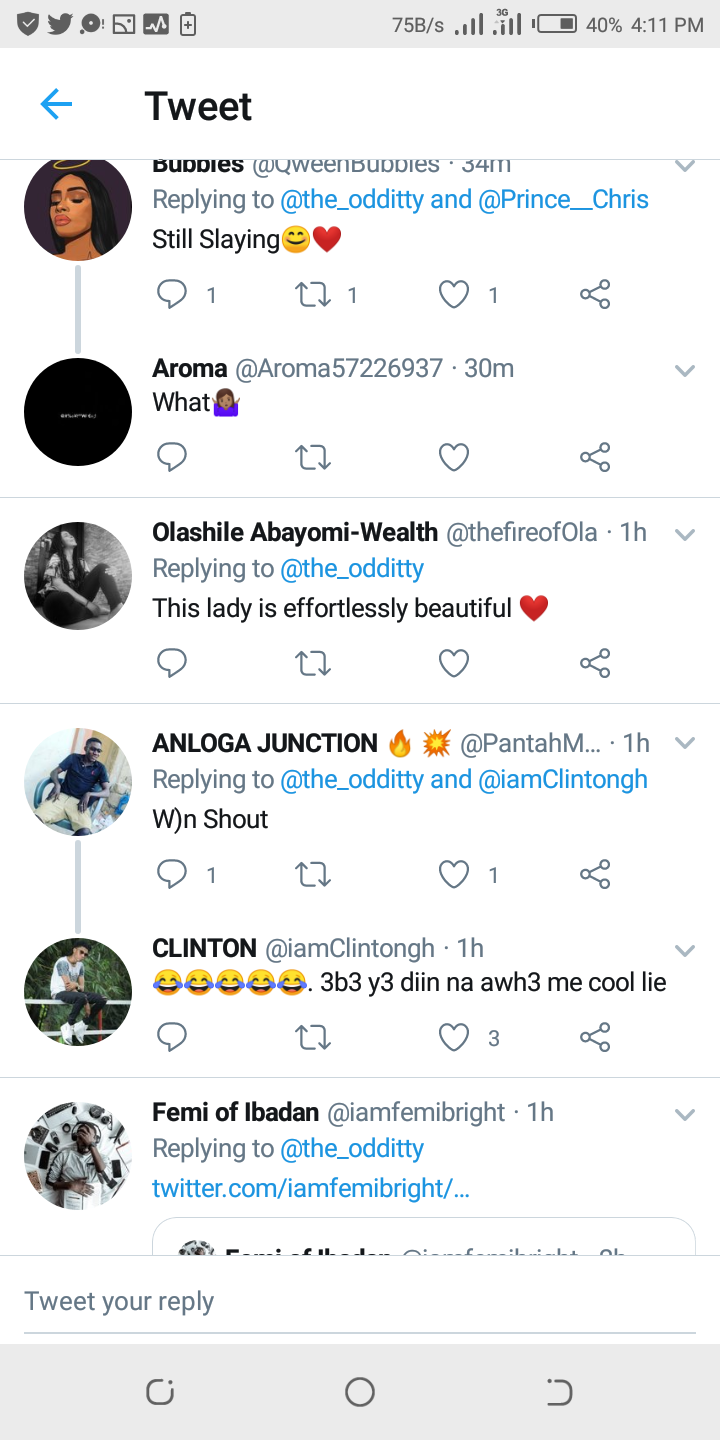Image resolution: width=720 pixels, height=1440 pixels.
Task: Focus the "Tweet your reply" field
Action: coord(360,1301)
